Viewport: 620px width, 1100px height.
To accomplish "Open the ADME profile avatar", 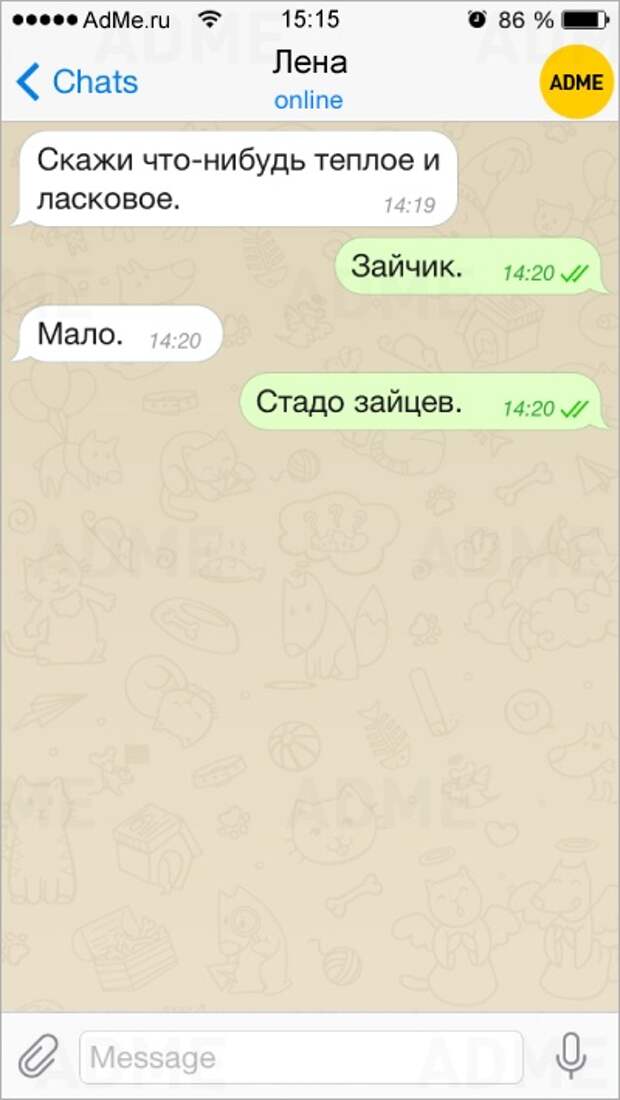I will click(577, 81).
